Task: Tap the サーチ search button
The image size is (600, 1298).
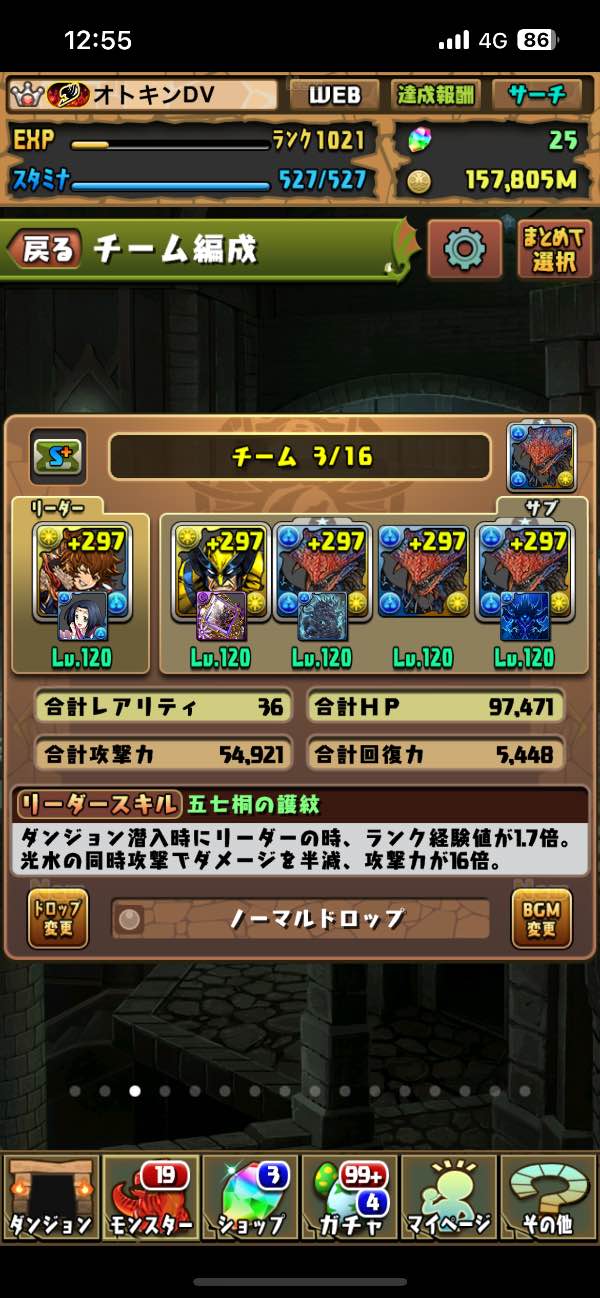Action: point(537,96)
